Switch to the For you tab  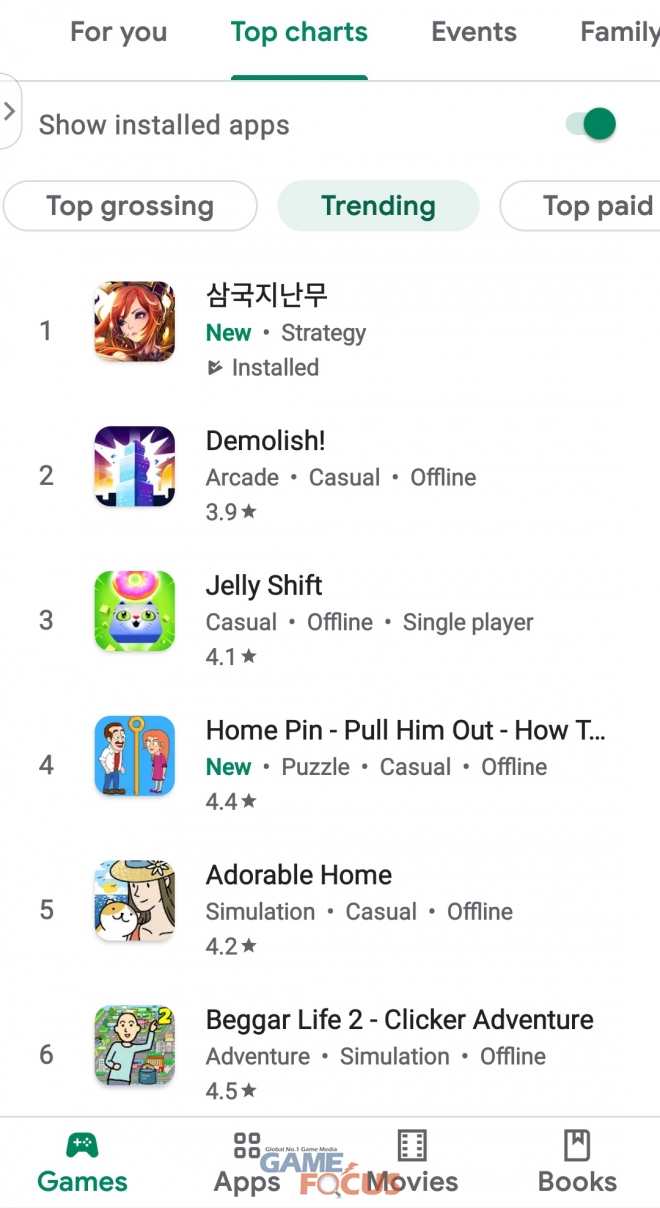click(x=118, y=33)
